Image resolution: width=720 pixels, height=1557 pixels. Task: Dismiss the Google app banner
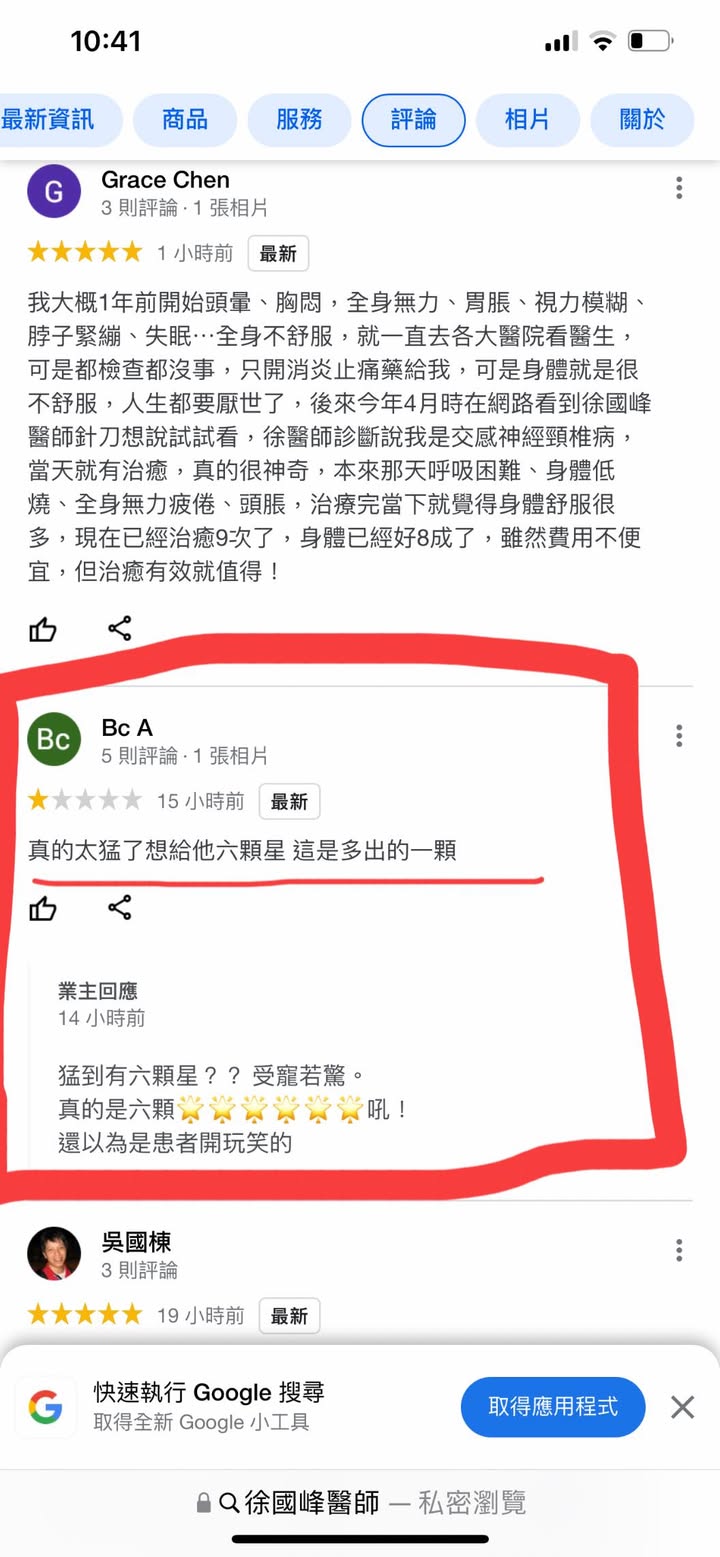[682, 1407]
